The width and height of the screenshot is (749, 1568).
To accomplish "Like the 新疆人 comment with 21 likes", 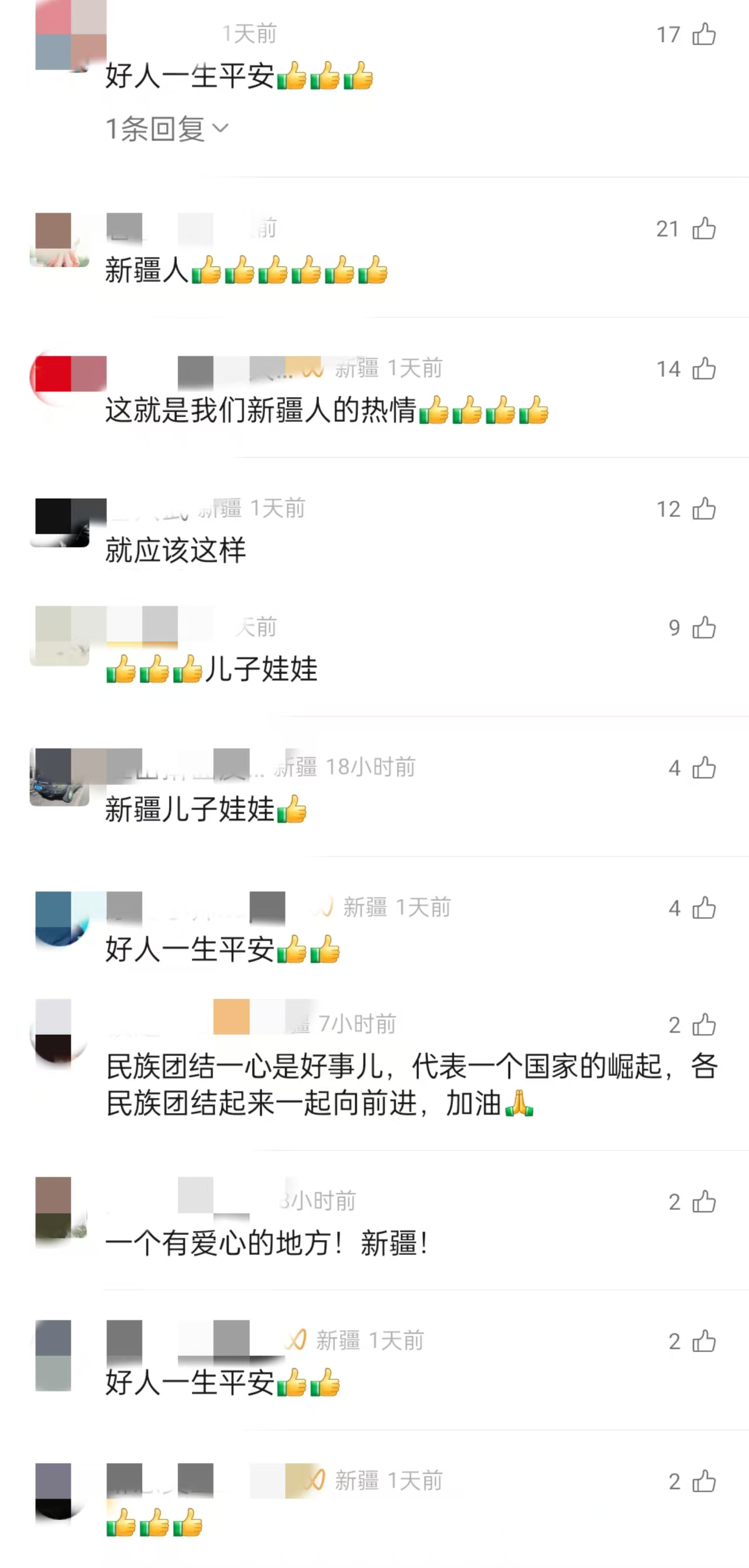I will [704, 229].
